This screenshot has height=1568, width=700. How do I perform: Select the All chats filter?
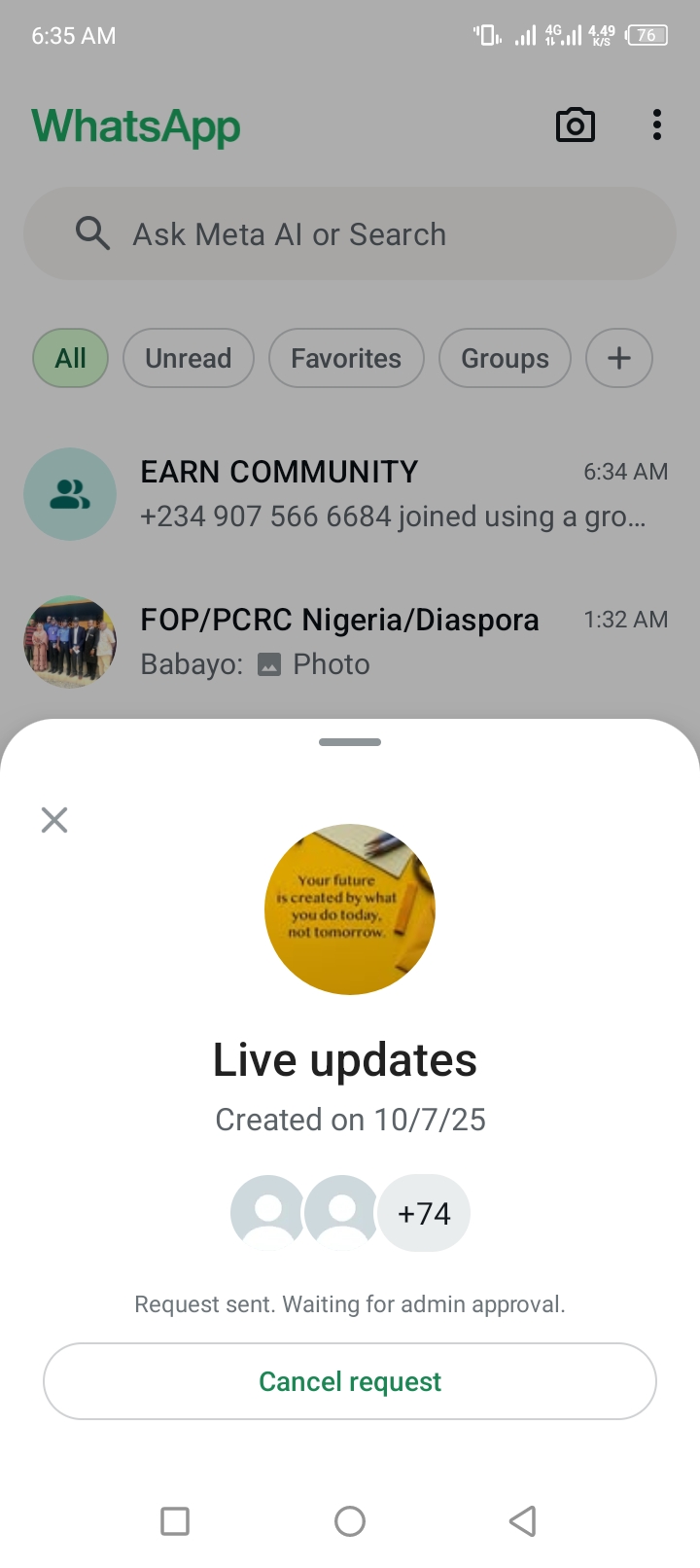pyautogui.click(x=70, y=358)
